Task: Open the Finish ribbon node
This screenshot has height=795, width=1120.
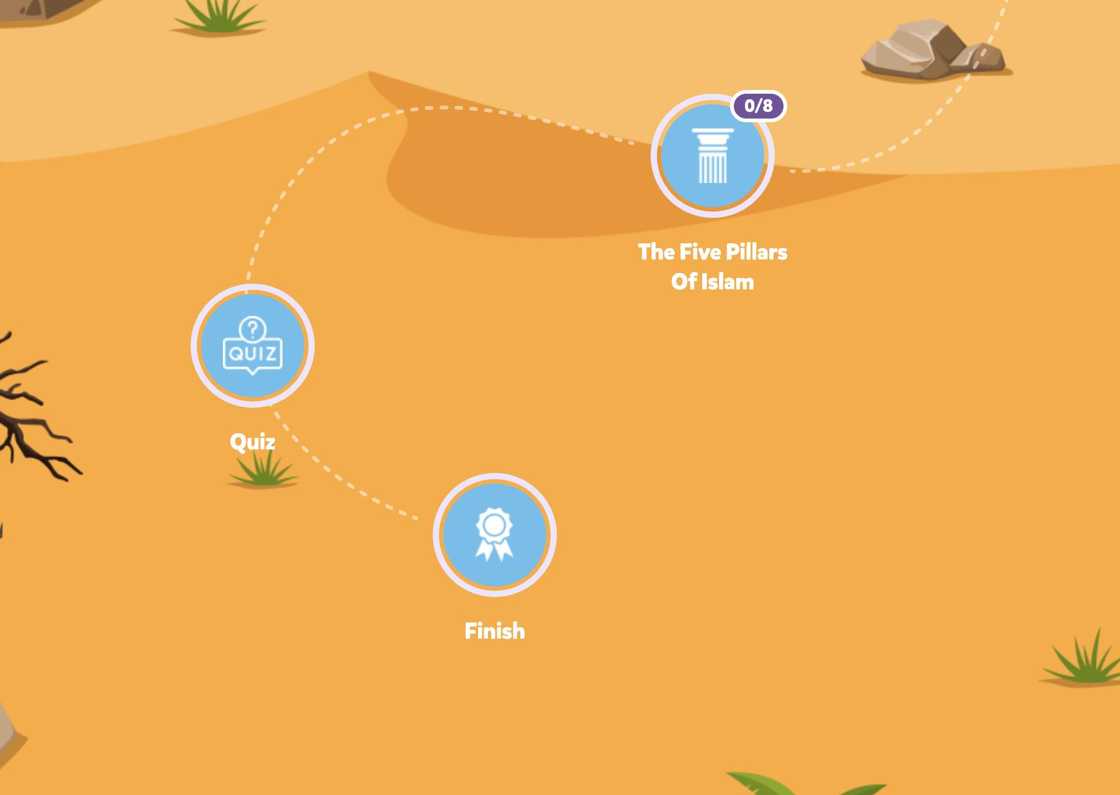Action: tap(494, 536)
